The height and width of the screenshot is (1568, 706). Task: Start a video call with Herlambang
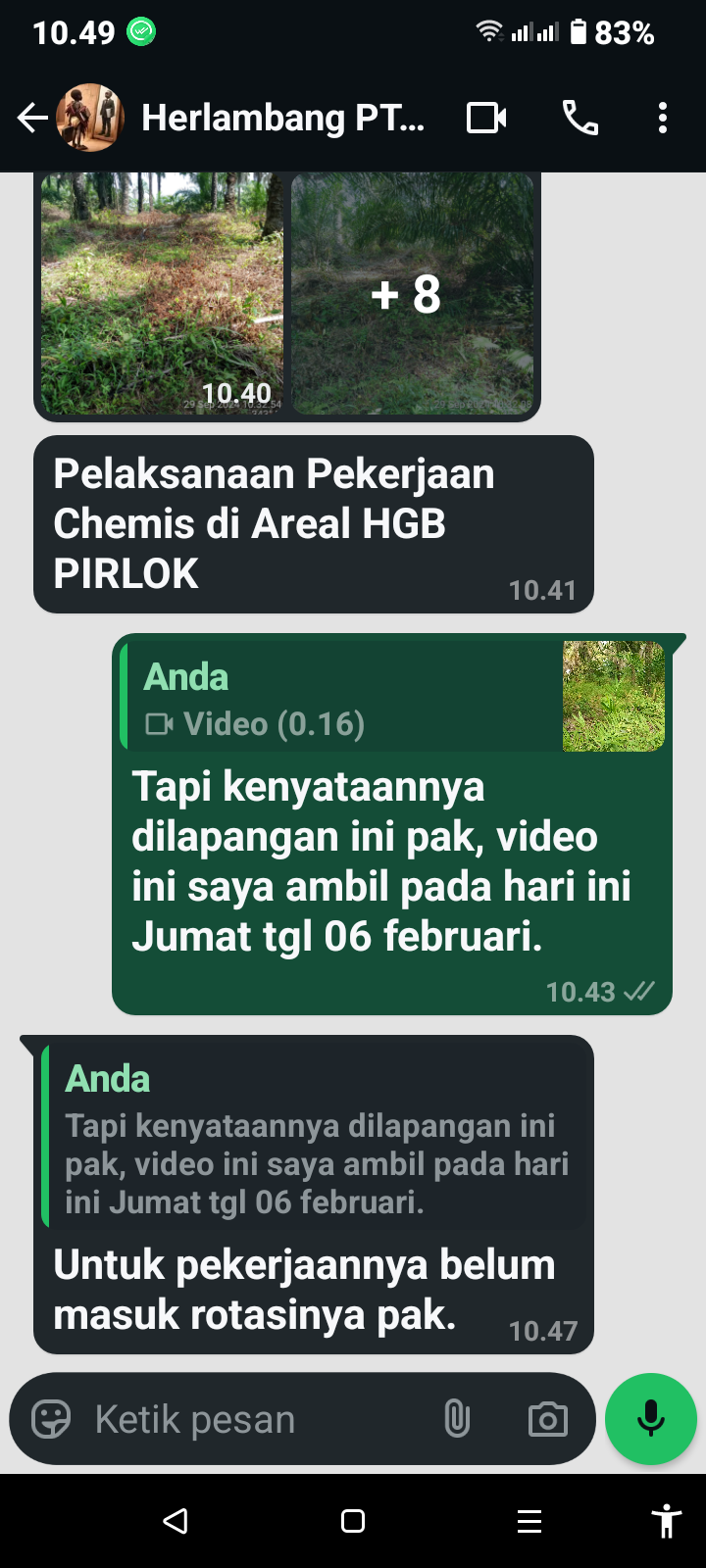pos(486,119)
